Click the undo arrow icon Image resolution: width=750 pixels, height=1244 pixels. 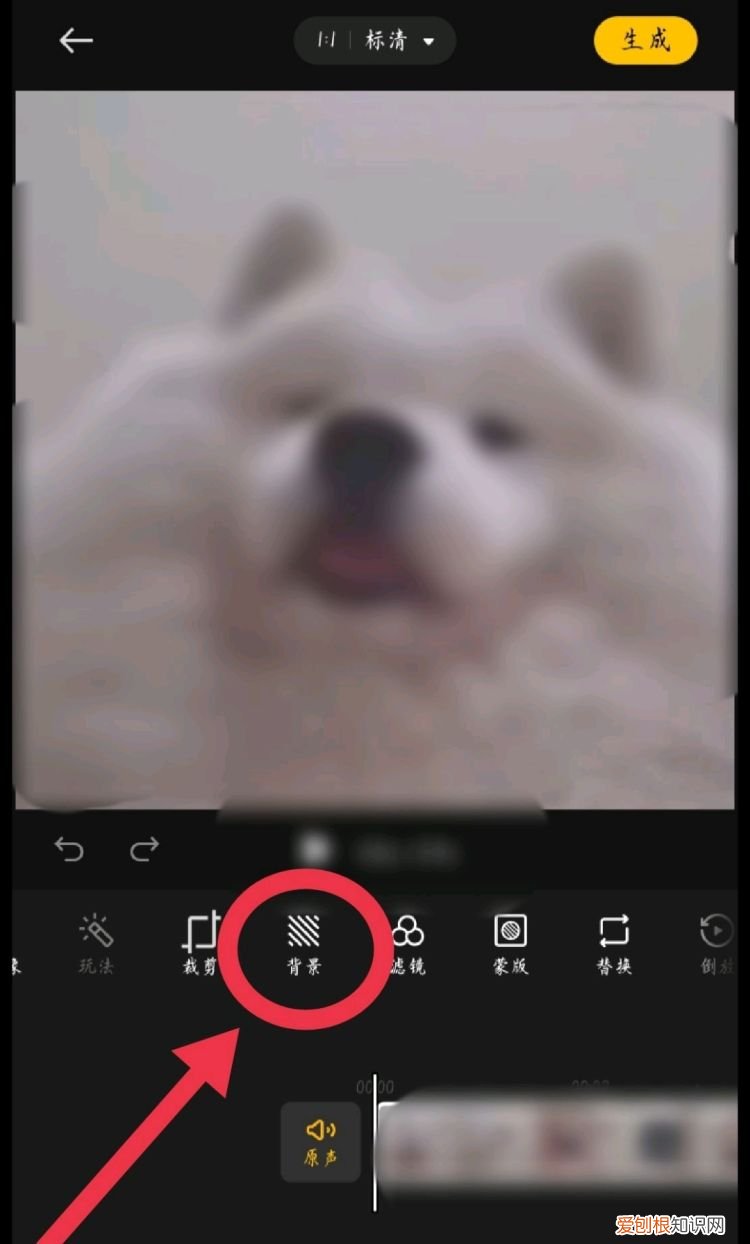pos(69,849)
